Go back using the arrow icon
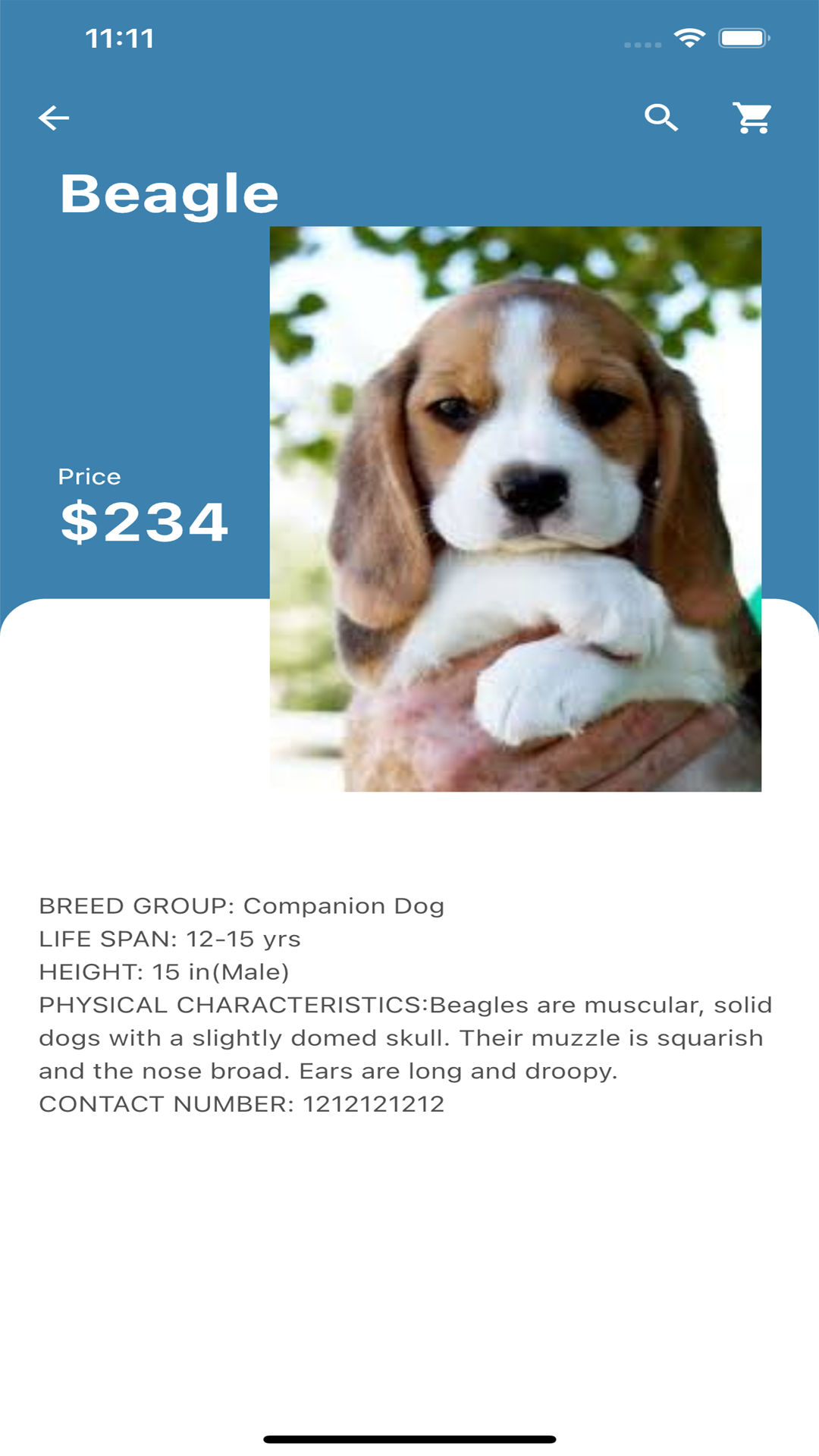This screenshot has height=1456, width=819. click(54, 118)
